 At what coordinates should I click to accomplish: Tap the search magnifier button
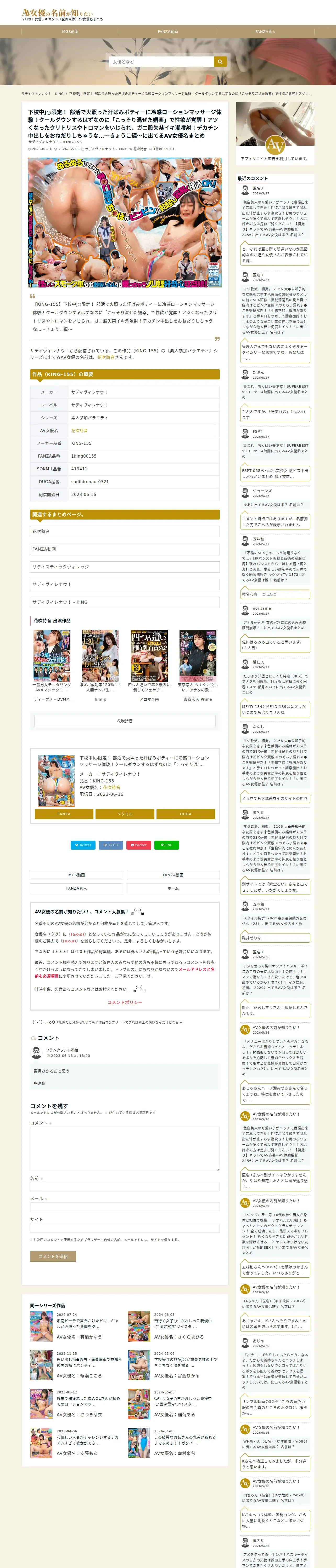point(220,61)
